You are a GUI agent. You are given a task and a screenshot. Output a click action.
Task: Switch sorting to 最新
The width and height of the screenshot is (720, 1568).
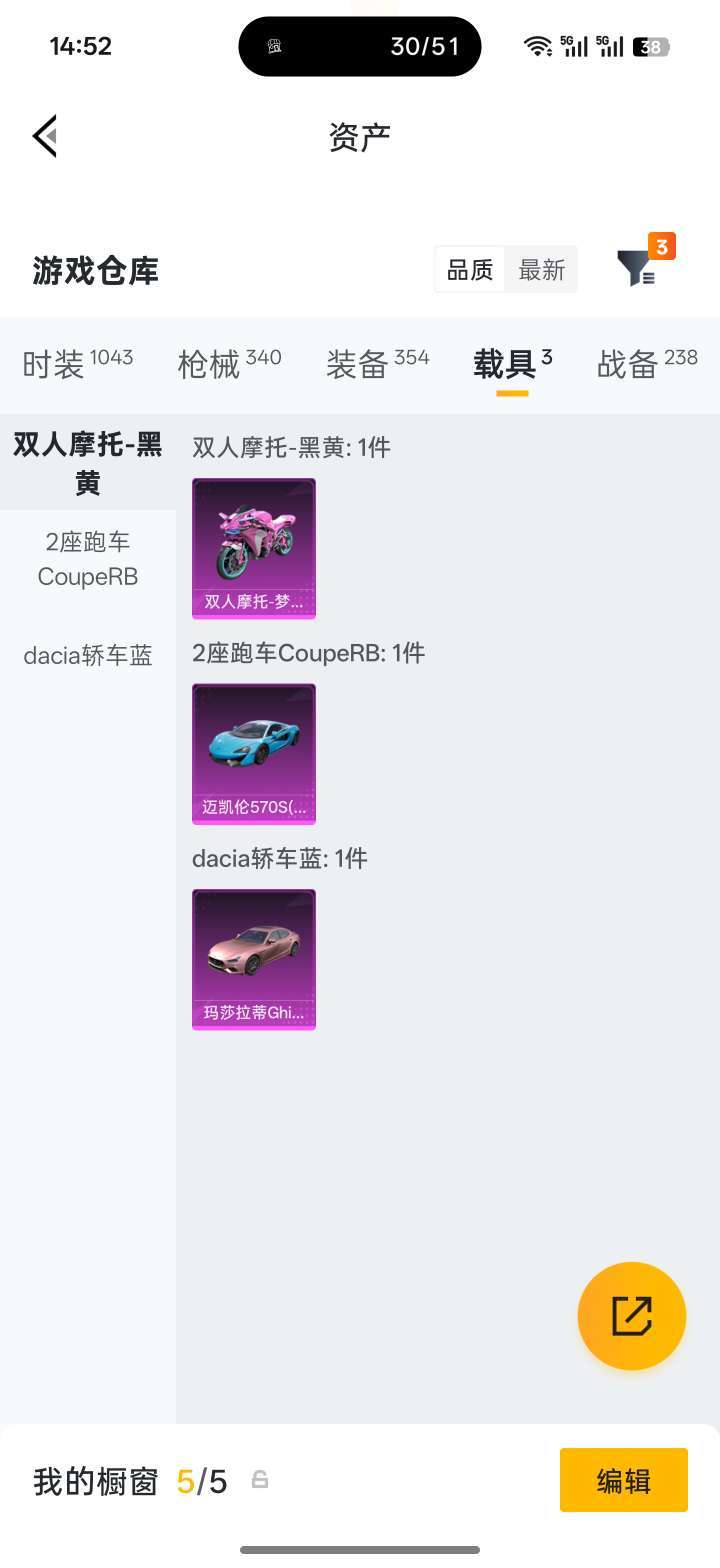click(541, 269)
